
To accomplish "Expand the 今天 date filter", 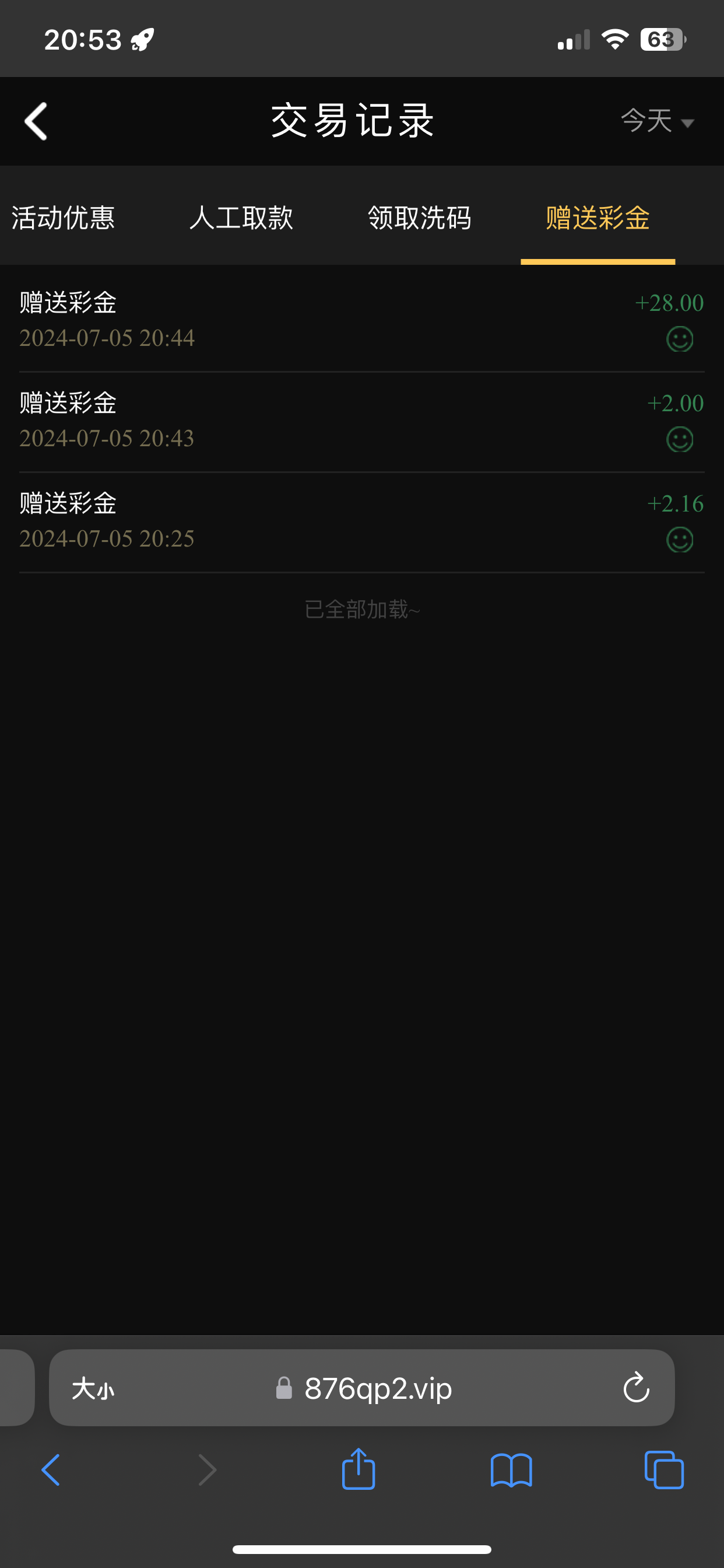I will (656, 121).
